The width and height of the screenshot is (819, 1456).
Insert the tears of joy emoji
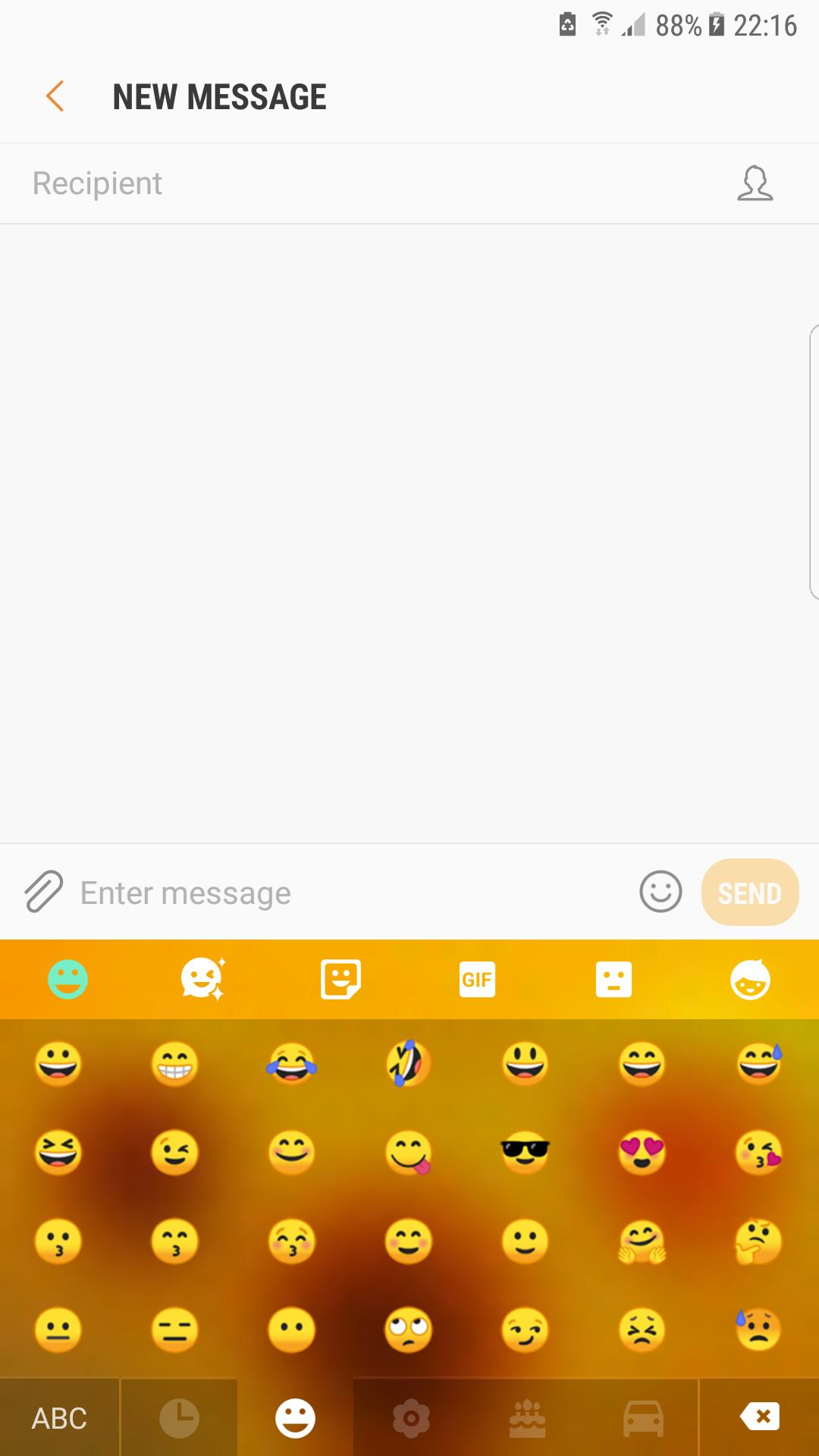[291, 1063]
